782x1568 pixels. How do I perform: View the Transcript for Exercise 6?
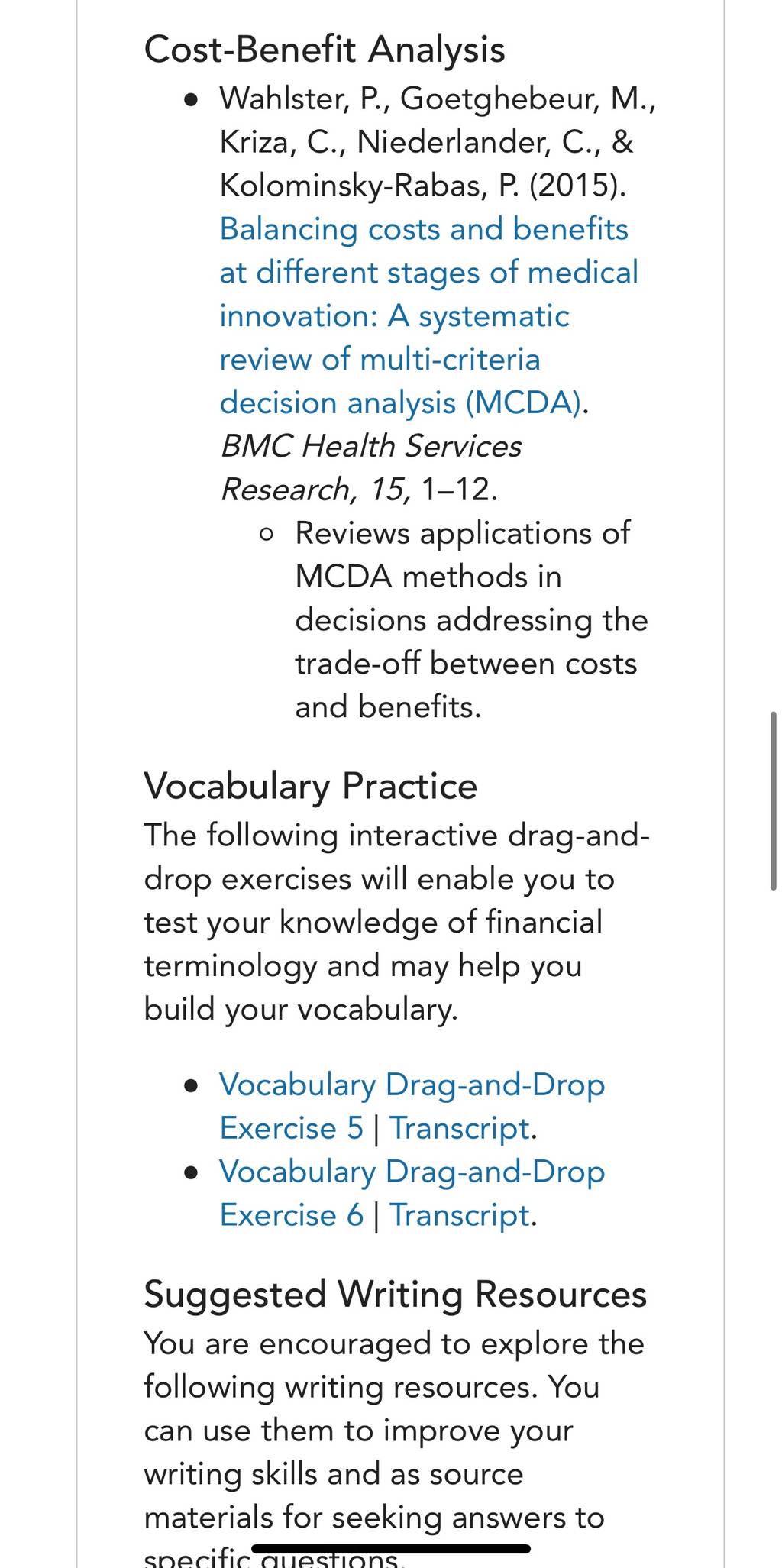tap(460, 1215)
